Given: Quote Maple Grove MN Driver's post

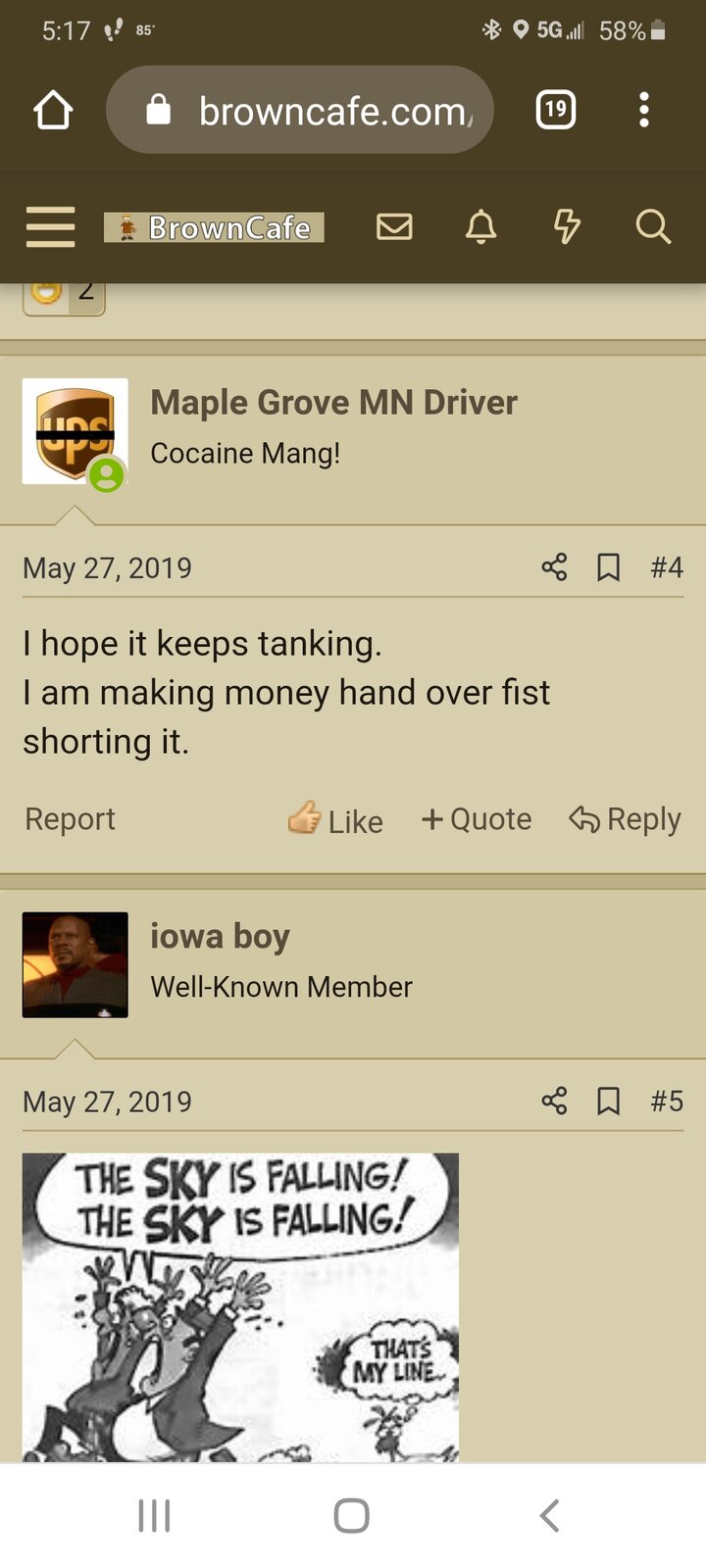Looking at the screenshot, I should [x=477, y=819].
